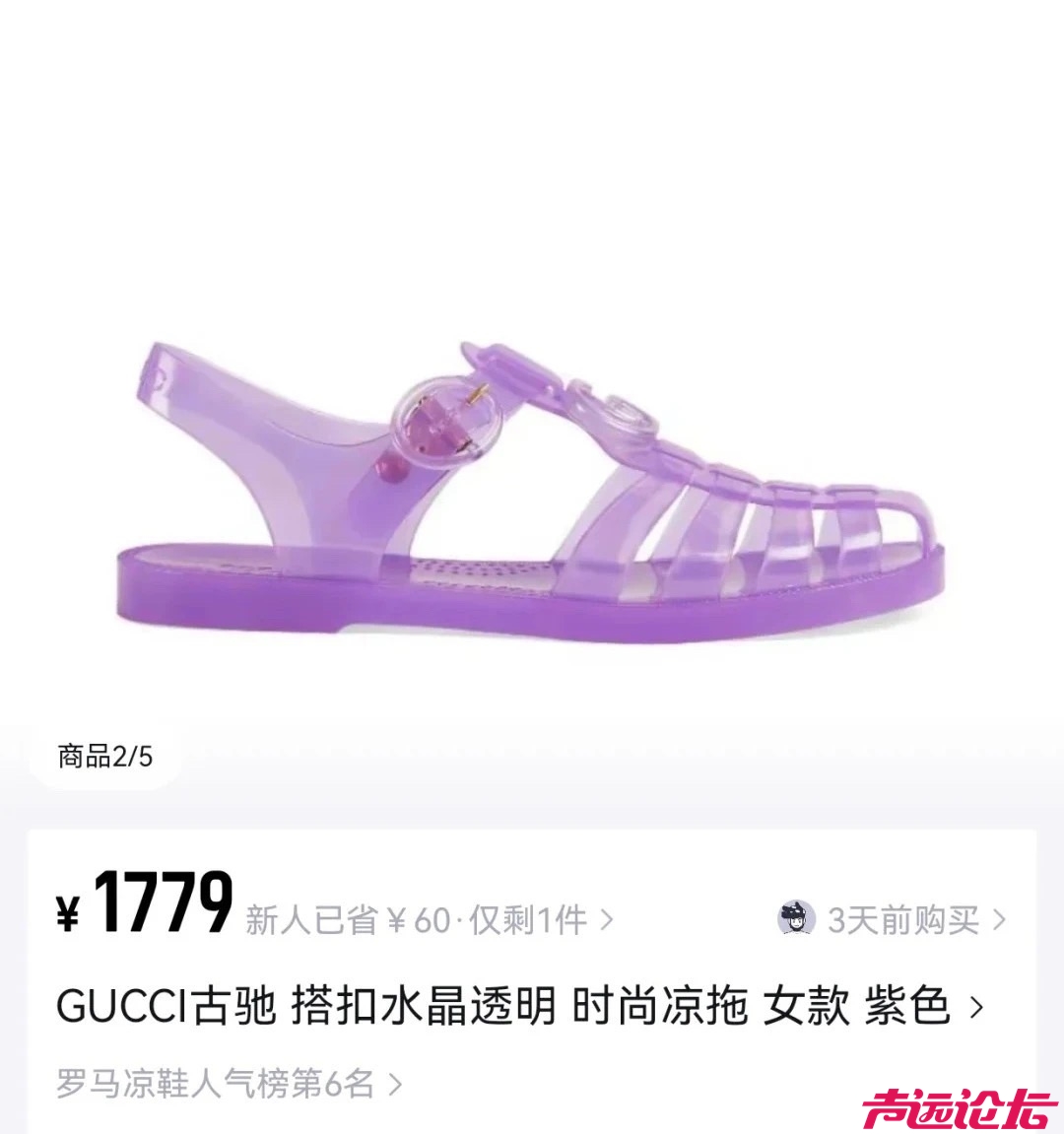
Task: Open the 罗马凉鞋人气榜 ranking list
Action: pos(229,1084)
